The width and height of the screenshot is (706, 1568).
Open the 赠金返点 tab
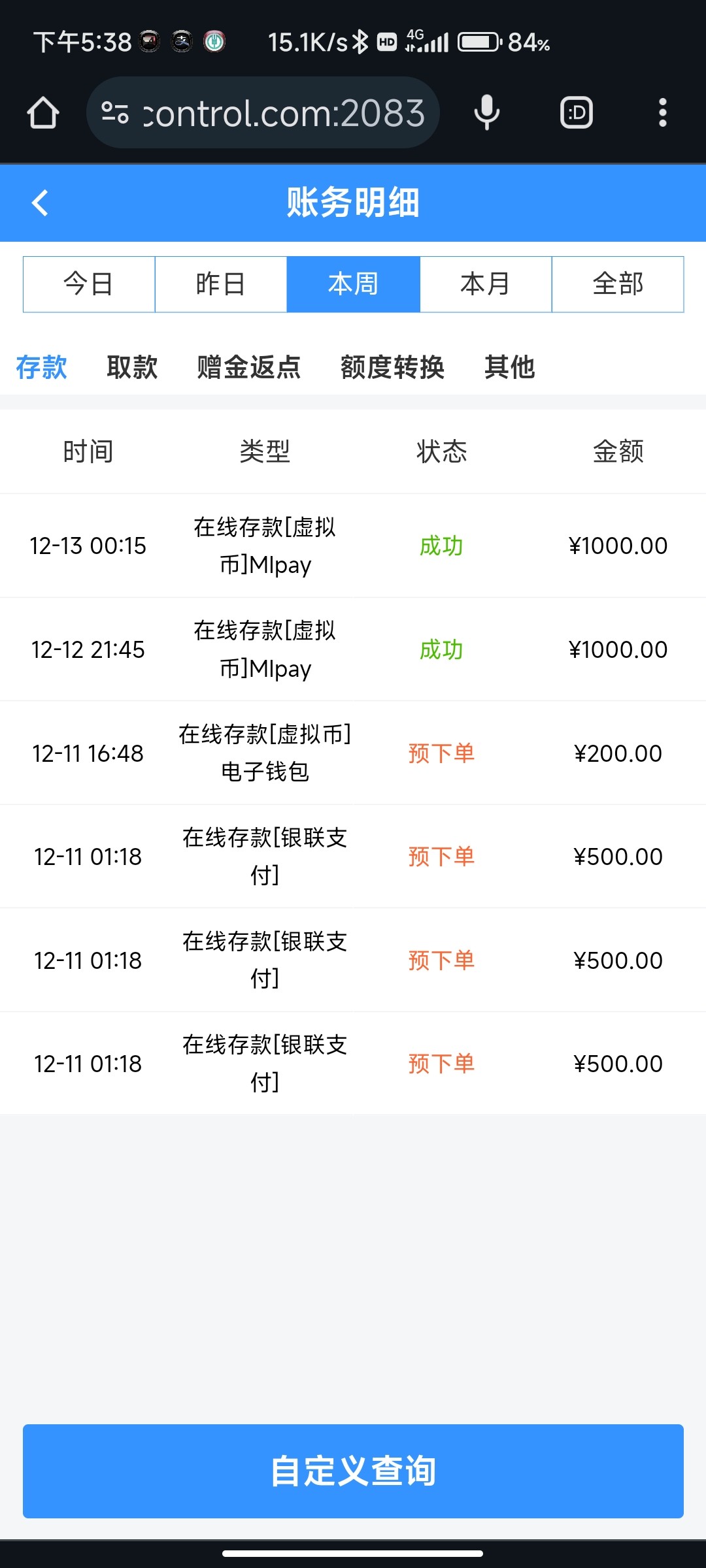pyautogui.click(x=249, y=367)
